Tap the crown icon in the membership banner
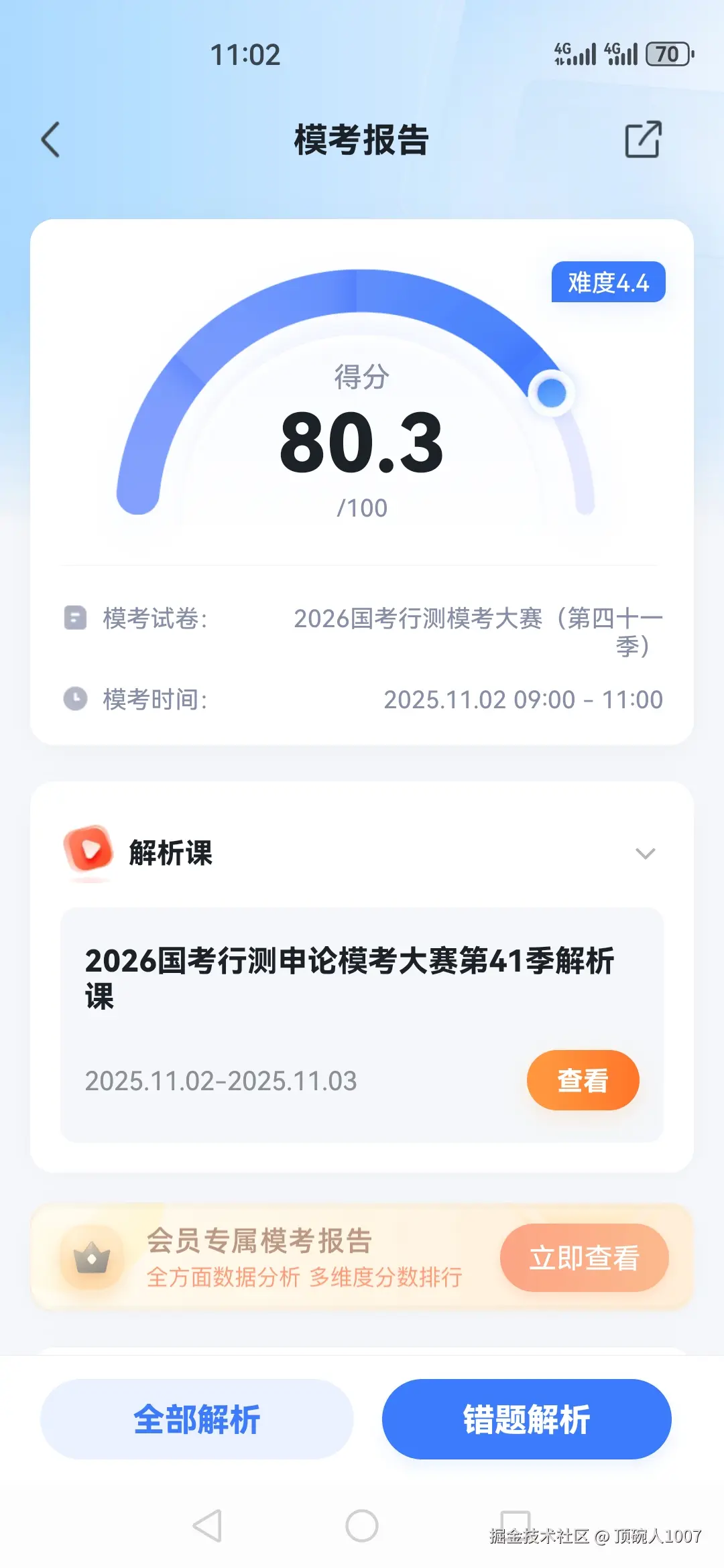The image size is (724, 1568). pos(94,1258)
